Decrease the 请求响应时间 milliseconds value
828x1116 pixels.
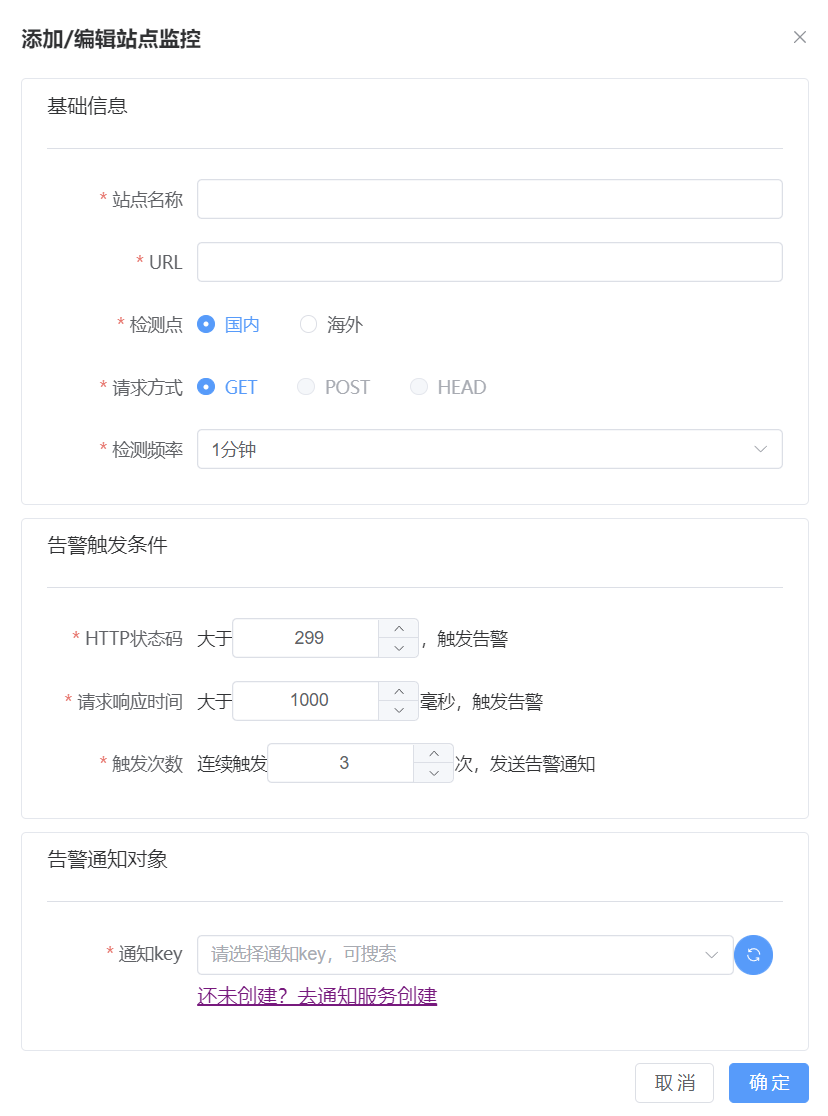399,710
